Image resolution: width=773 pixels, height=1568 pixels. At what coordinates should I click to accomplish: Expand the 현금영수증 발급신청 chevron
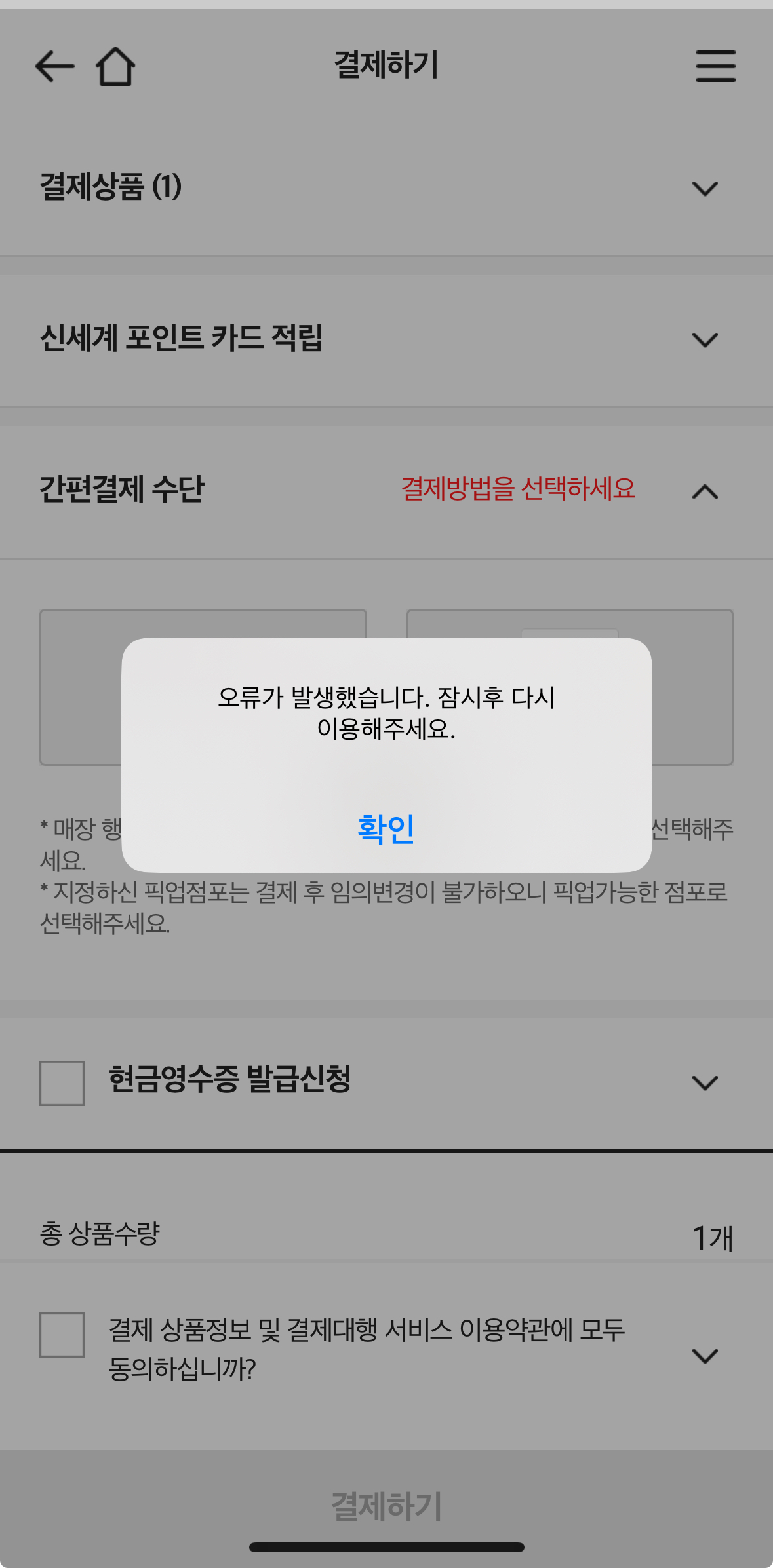point(705,1082)
